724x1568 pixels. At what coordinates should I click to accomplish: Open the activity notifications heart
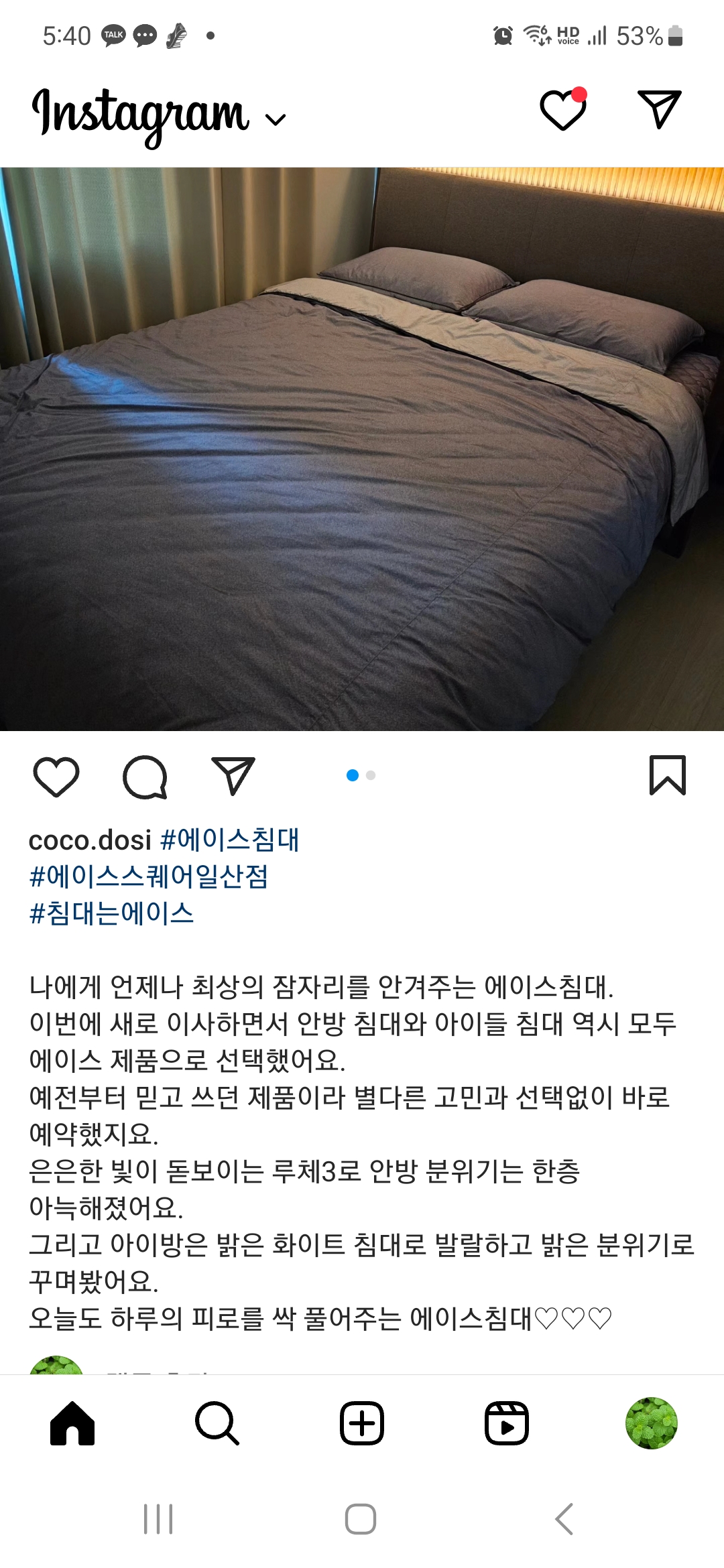click(x=563, y=109)
